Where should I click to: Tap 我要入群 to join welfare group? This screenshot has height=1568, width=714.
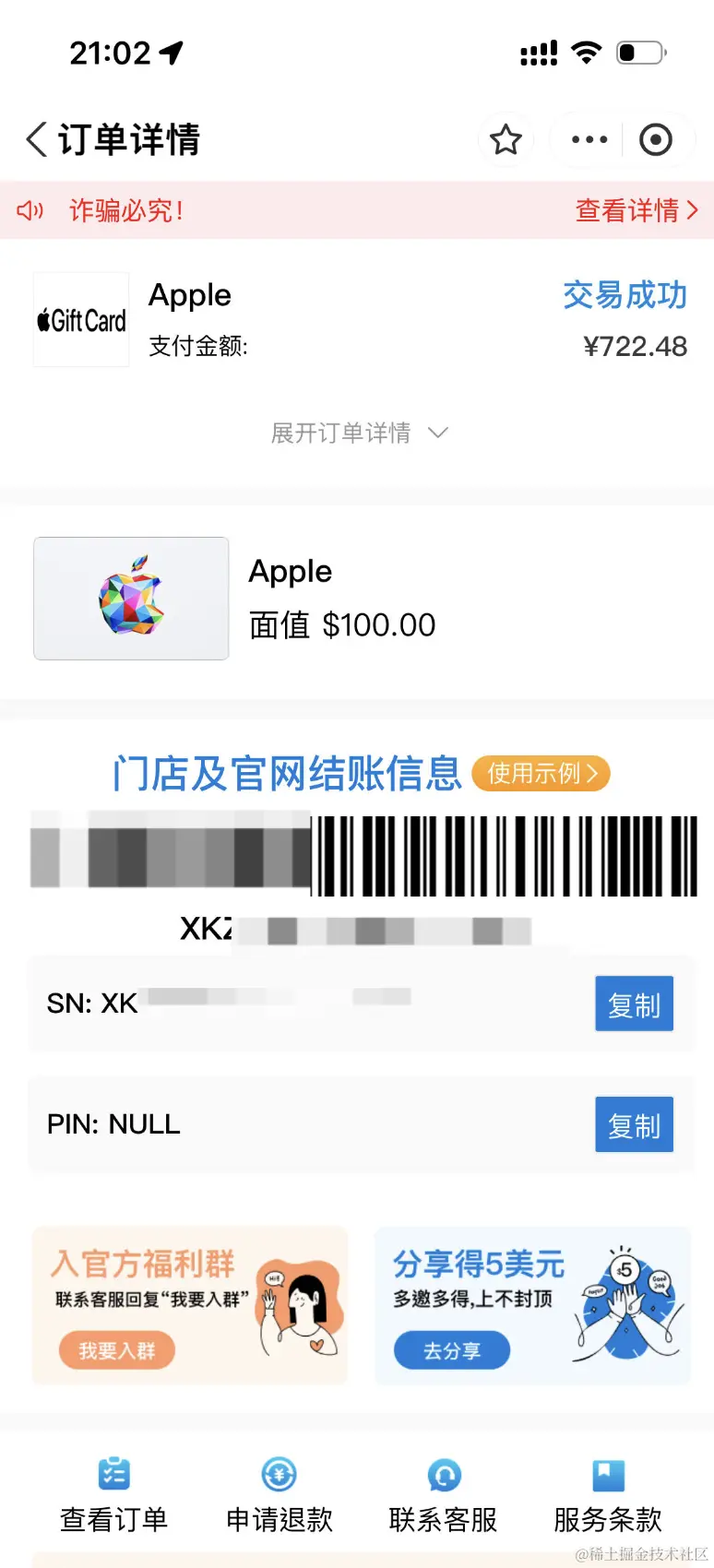(x=117, y=1350)
